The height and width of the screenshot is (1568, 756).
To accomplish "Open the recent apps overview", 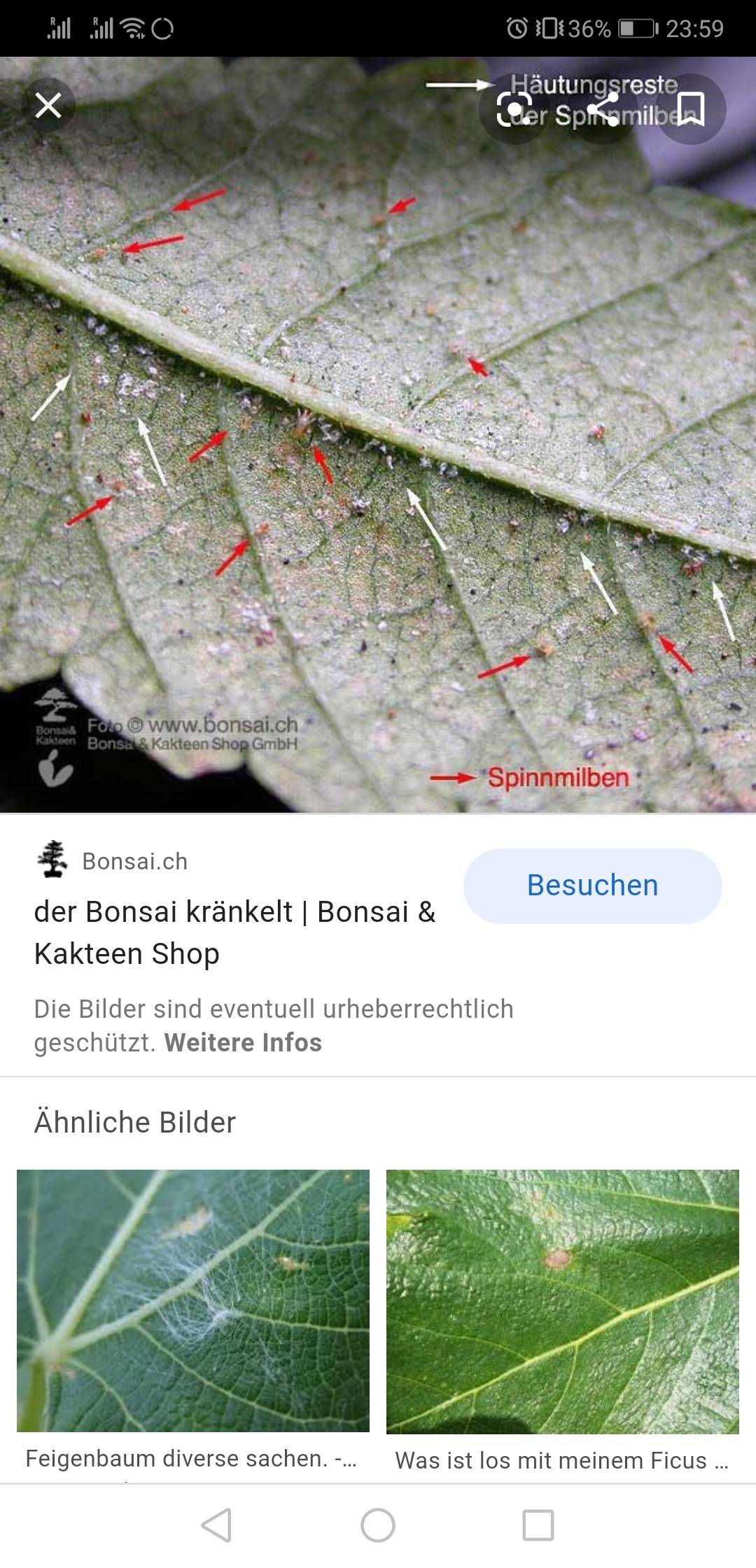I will [x=538, y=1525].
